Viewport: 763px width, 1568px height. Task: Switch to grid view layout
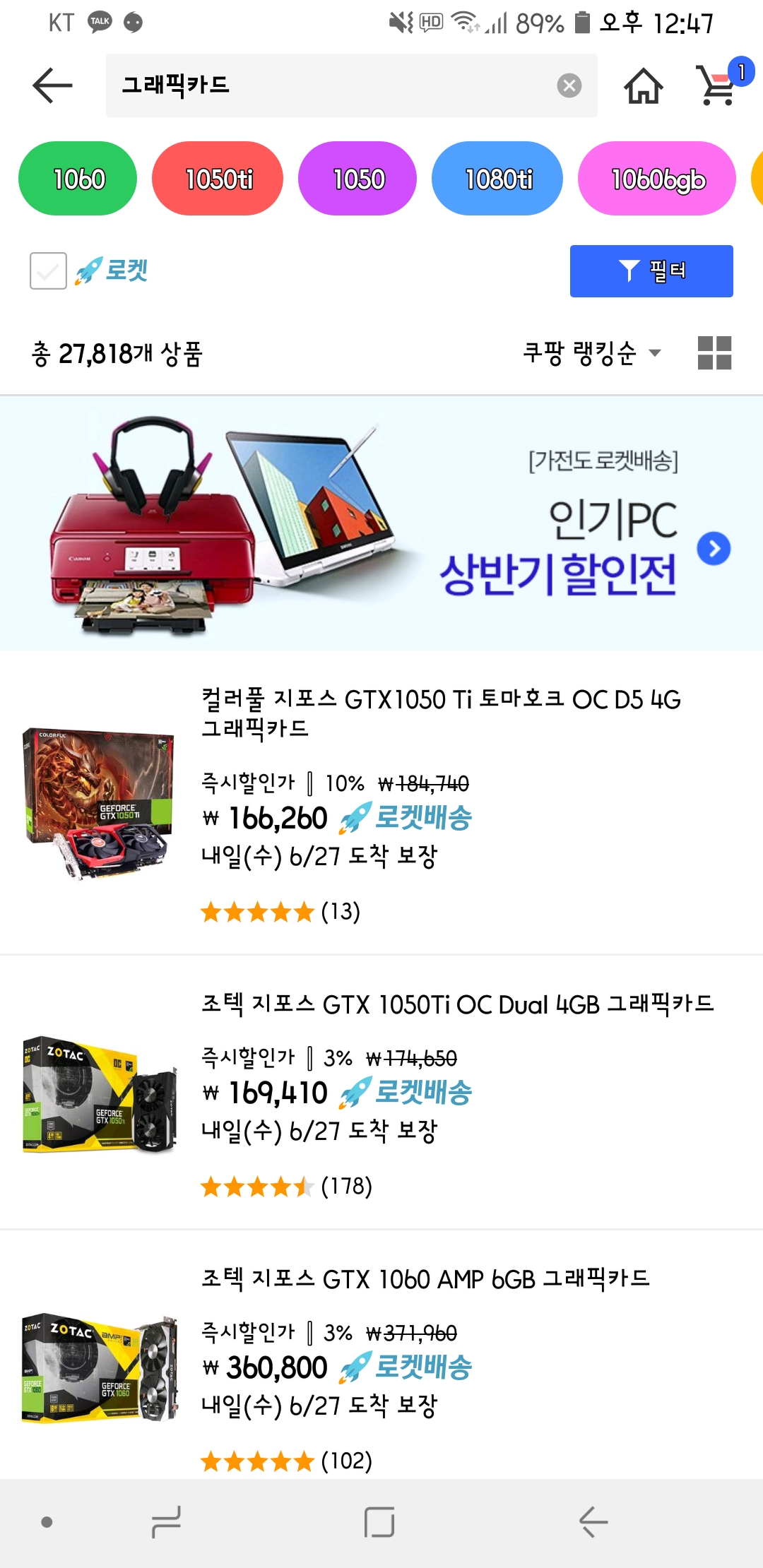[x=714, y=352]
